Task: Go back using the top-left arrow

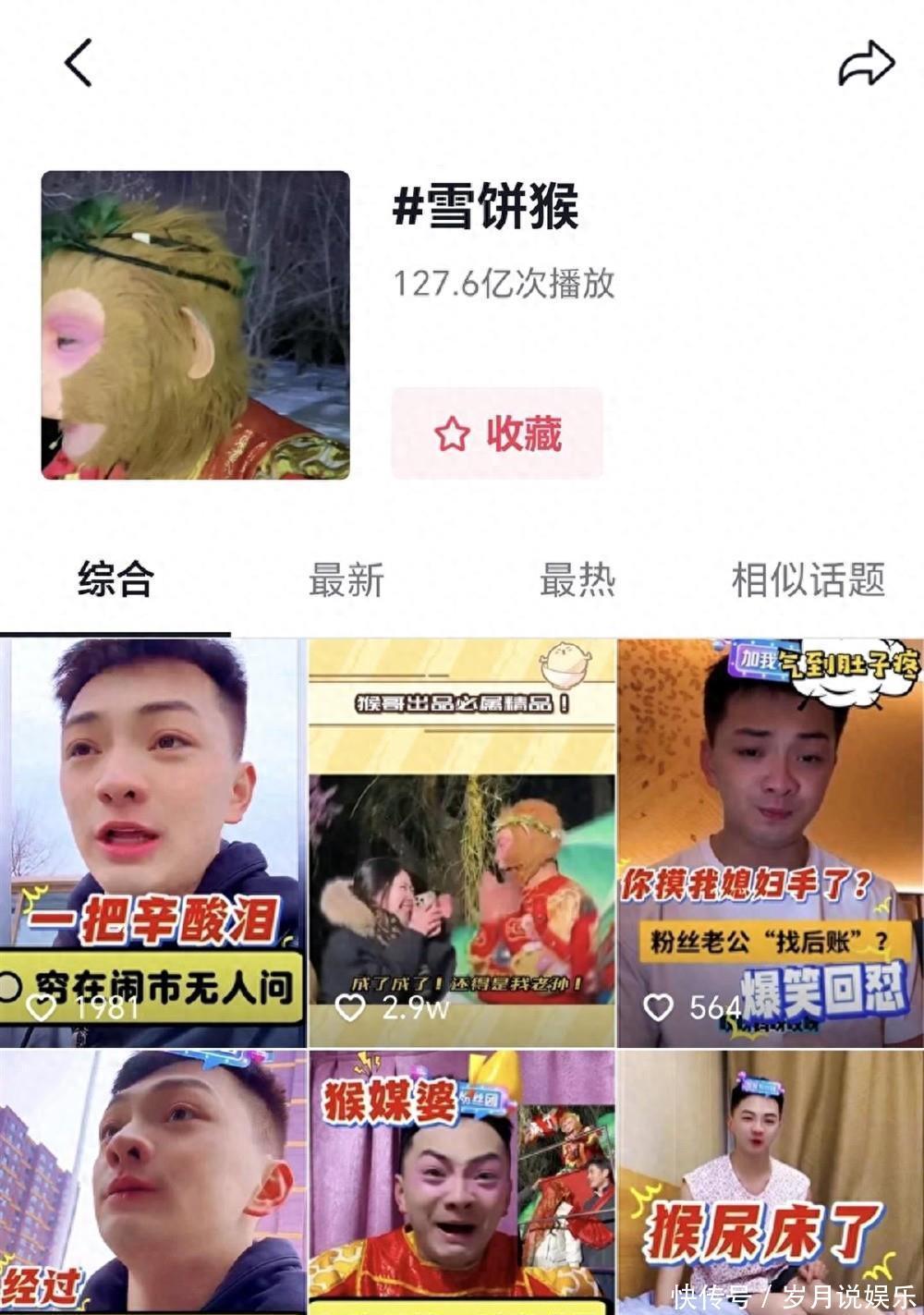Action: pos(79,63)
